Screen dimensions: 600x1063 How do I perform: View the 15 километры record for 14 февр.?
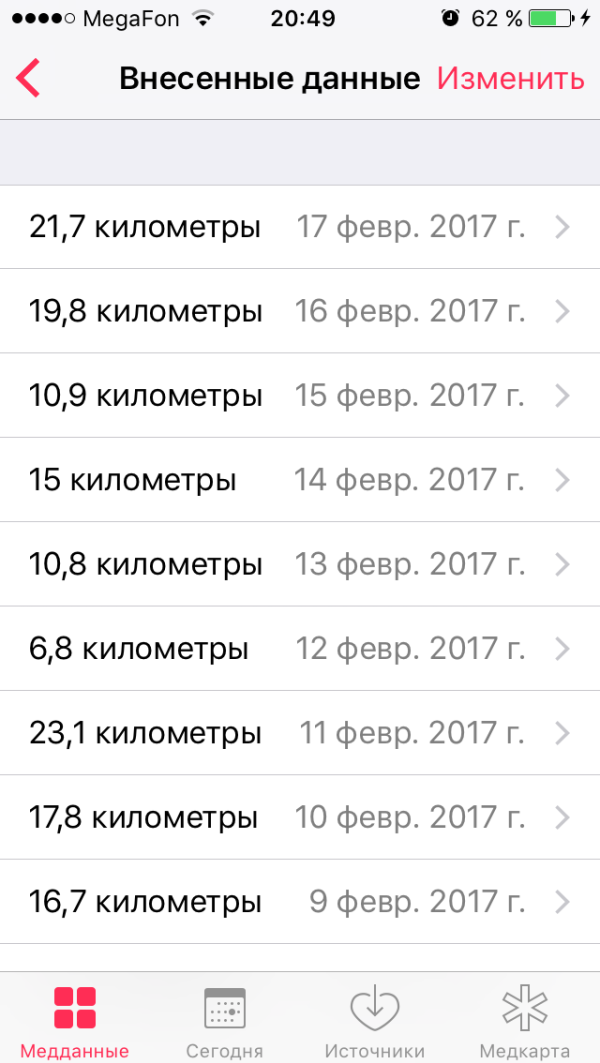300,480
